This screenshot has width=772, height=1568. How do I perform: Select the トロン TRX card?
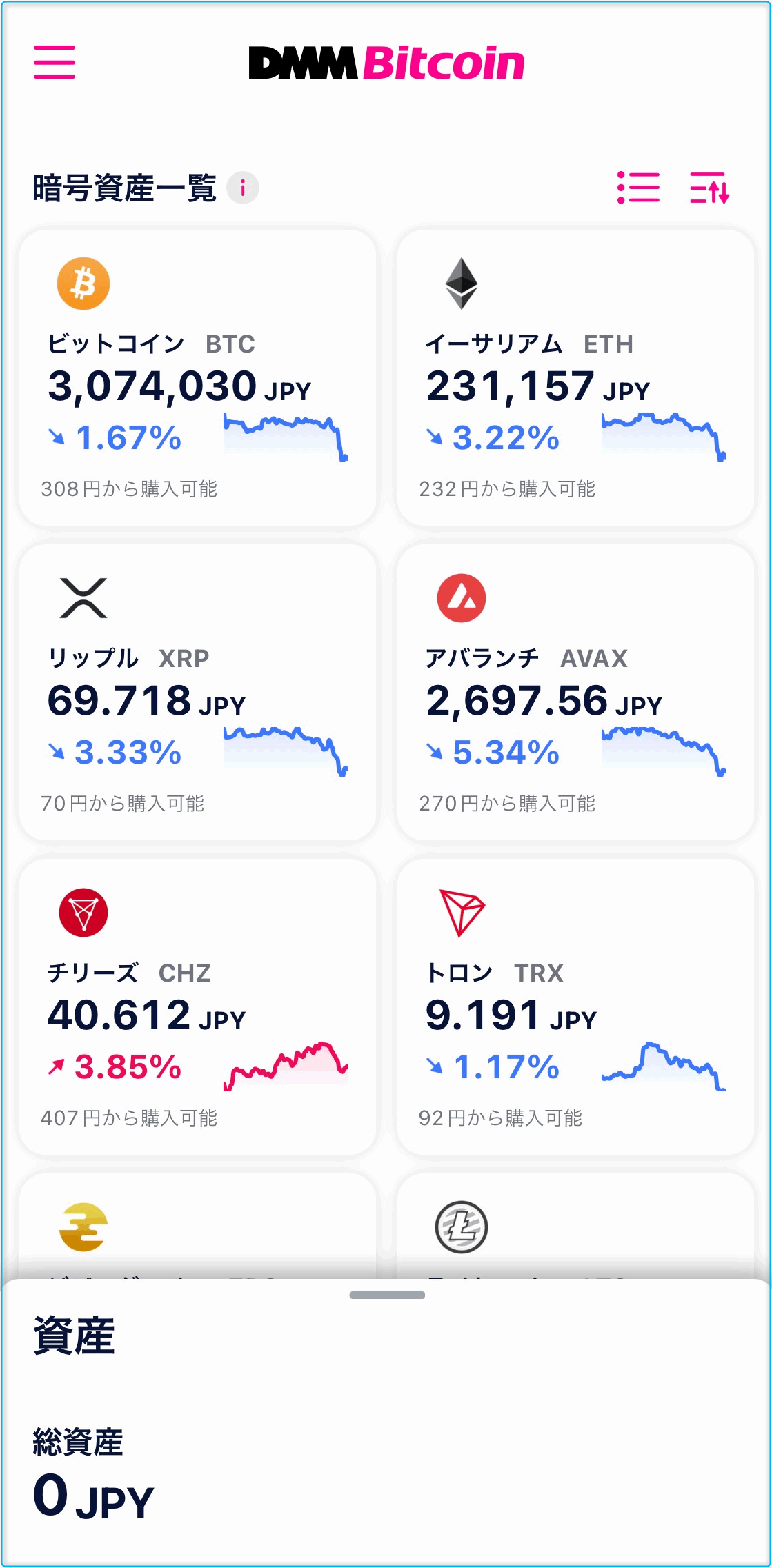point(575,1007)
